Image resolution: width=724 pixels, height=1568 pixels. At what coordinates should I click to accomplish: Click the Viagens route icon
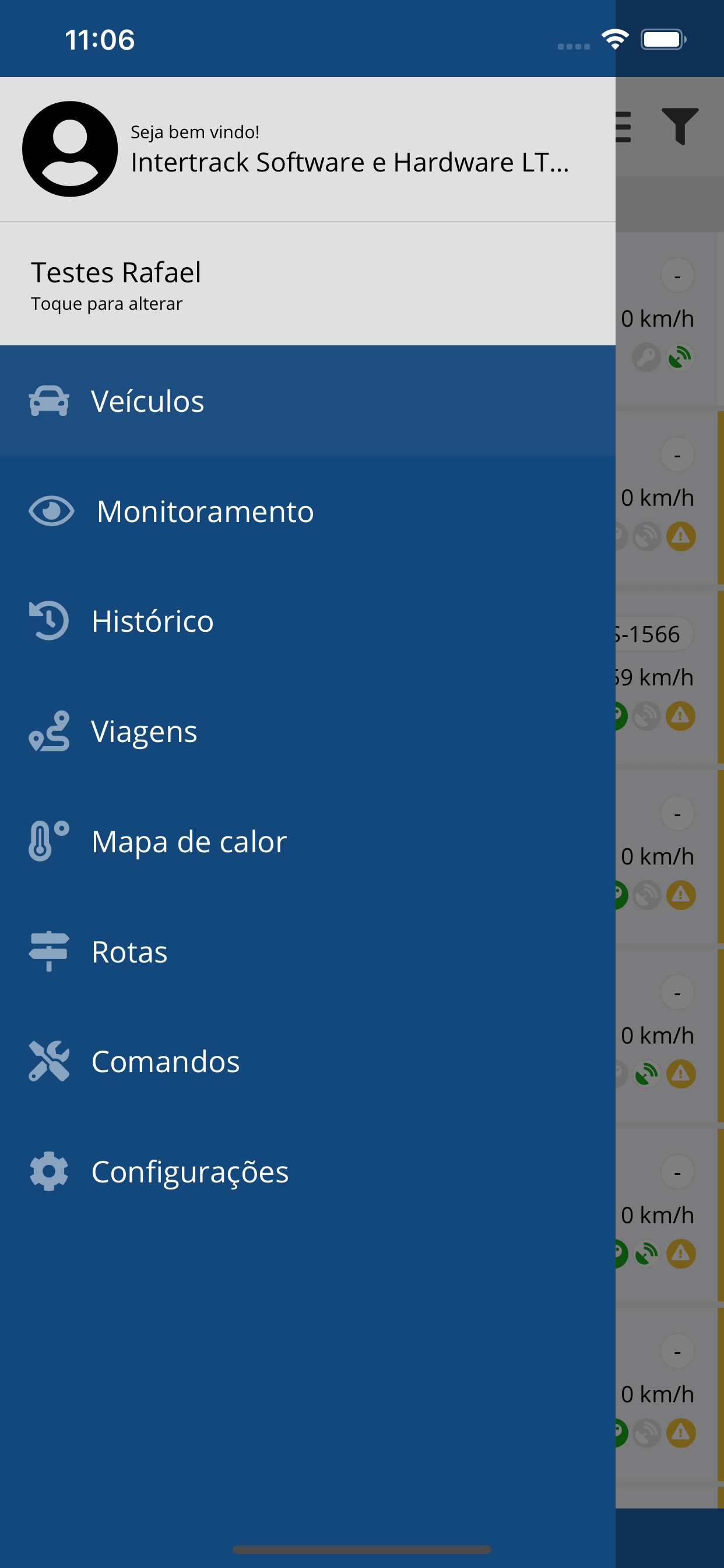pyautogui.click(x=51, y=732)
